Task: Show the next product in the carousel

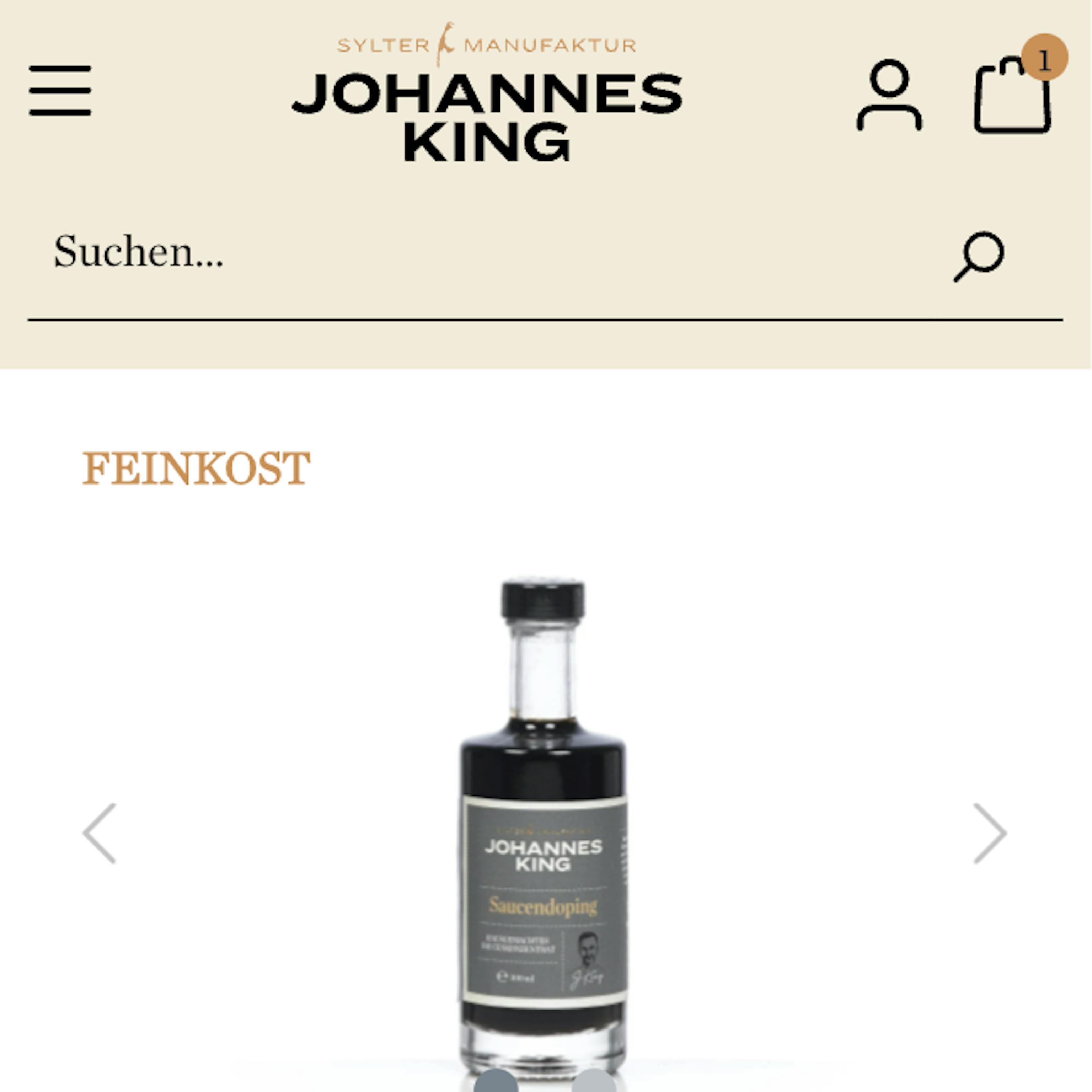Action: 990,833
